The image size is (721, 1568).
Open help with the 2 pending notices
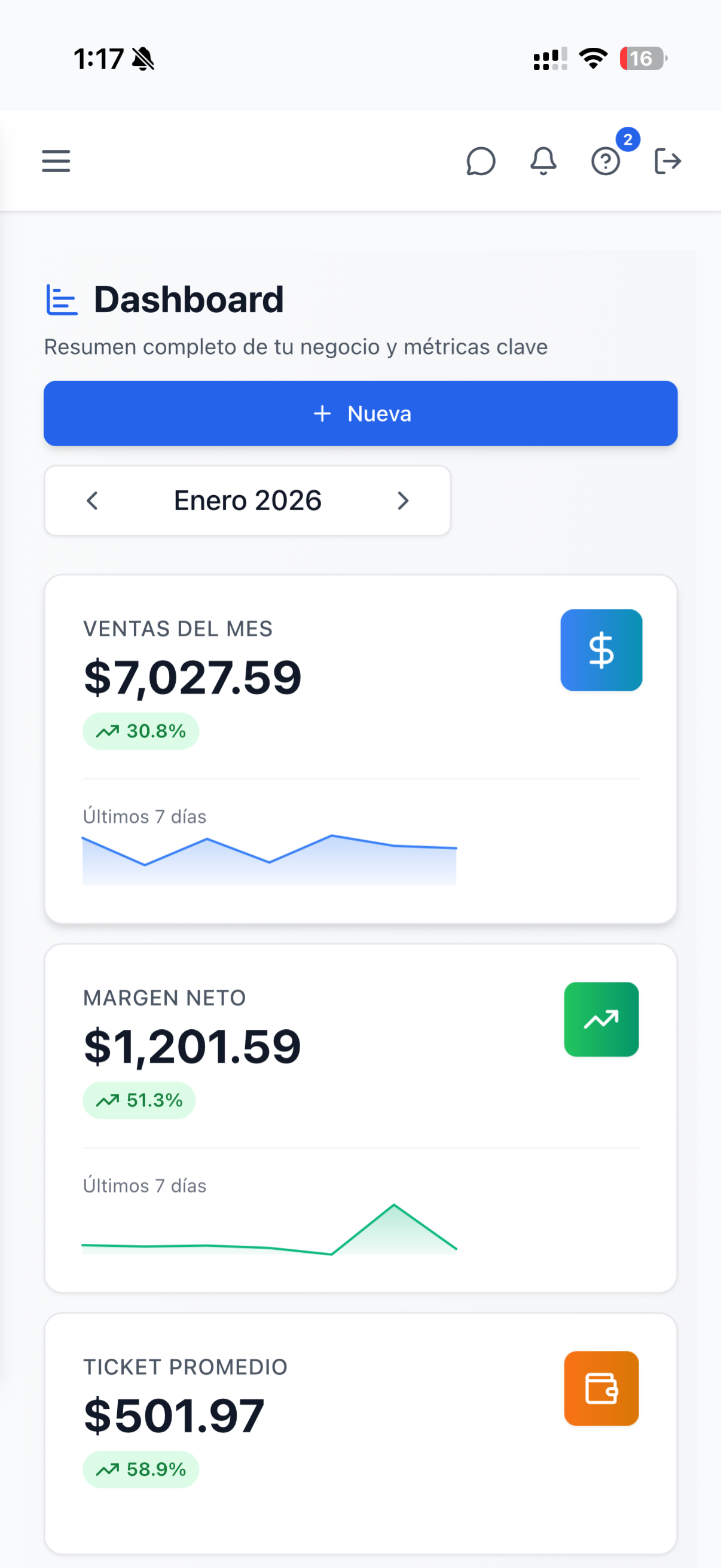(606, 161)
